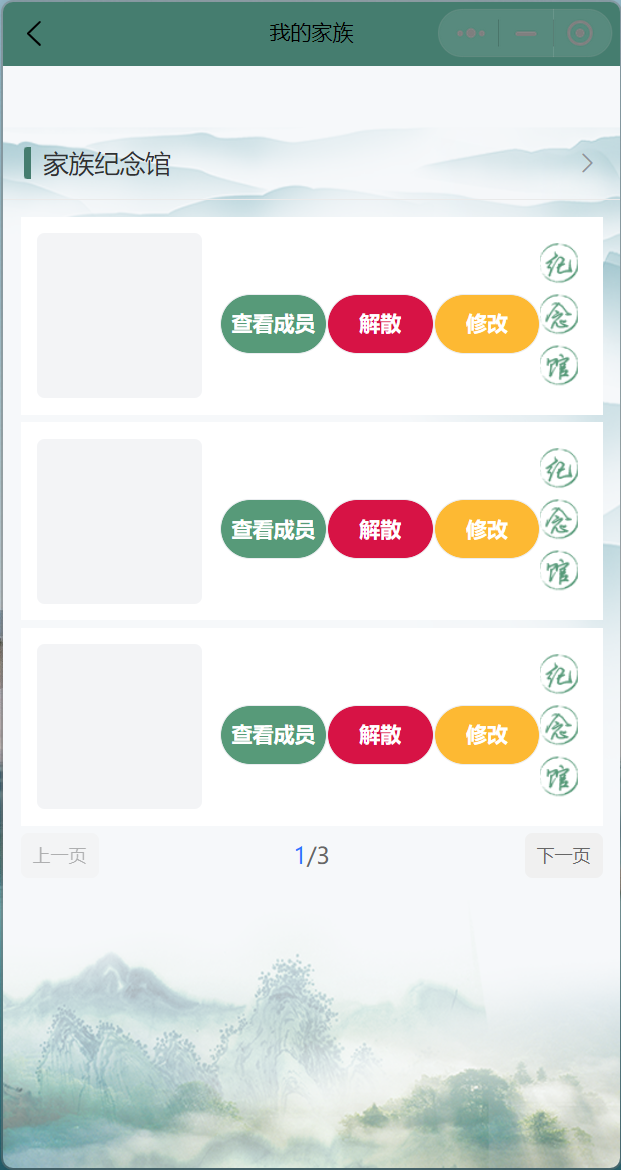Close the mini program via circle icon

(x=580, y=34)
